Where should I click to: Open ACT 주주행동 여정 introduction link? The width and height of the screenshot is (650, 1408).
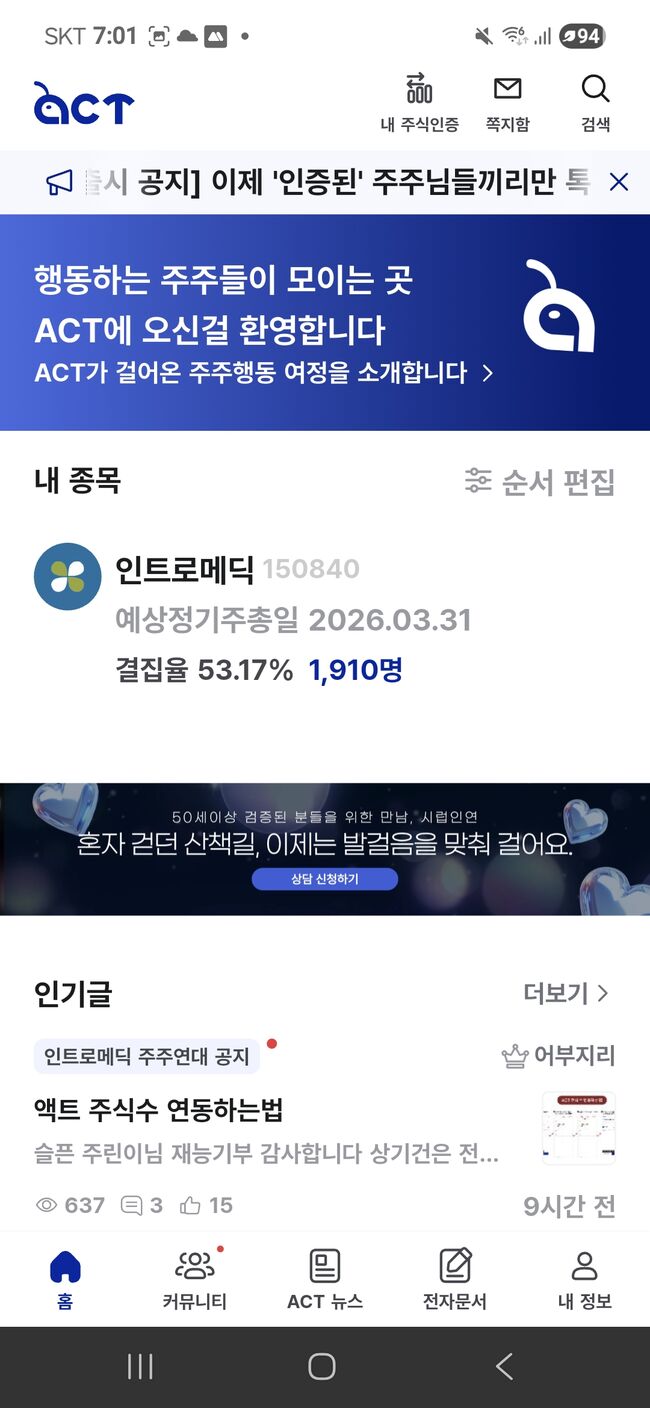coord(263,373)
